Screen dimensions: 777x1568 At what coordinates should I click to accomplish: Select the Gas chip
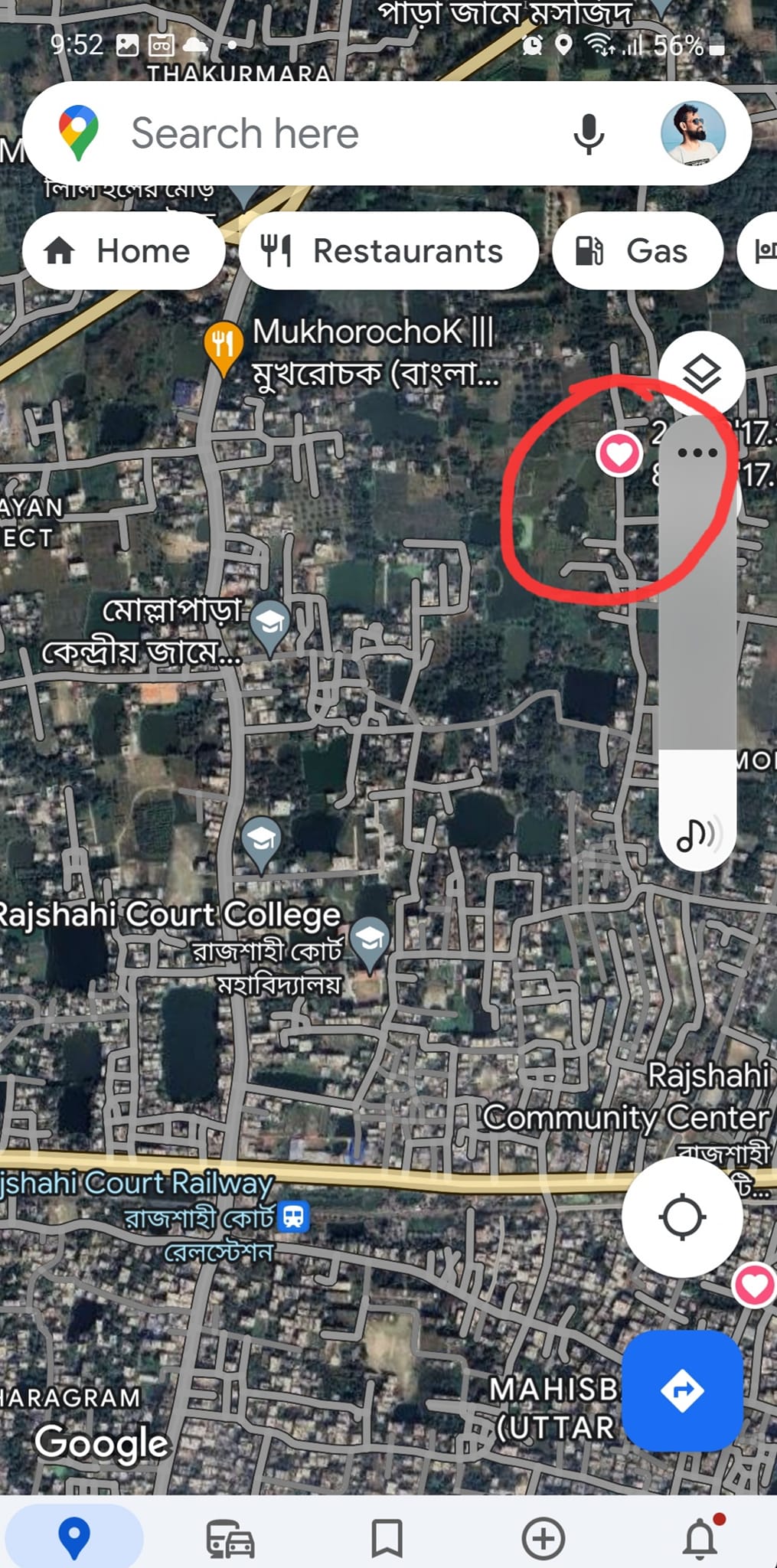637,251
